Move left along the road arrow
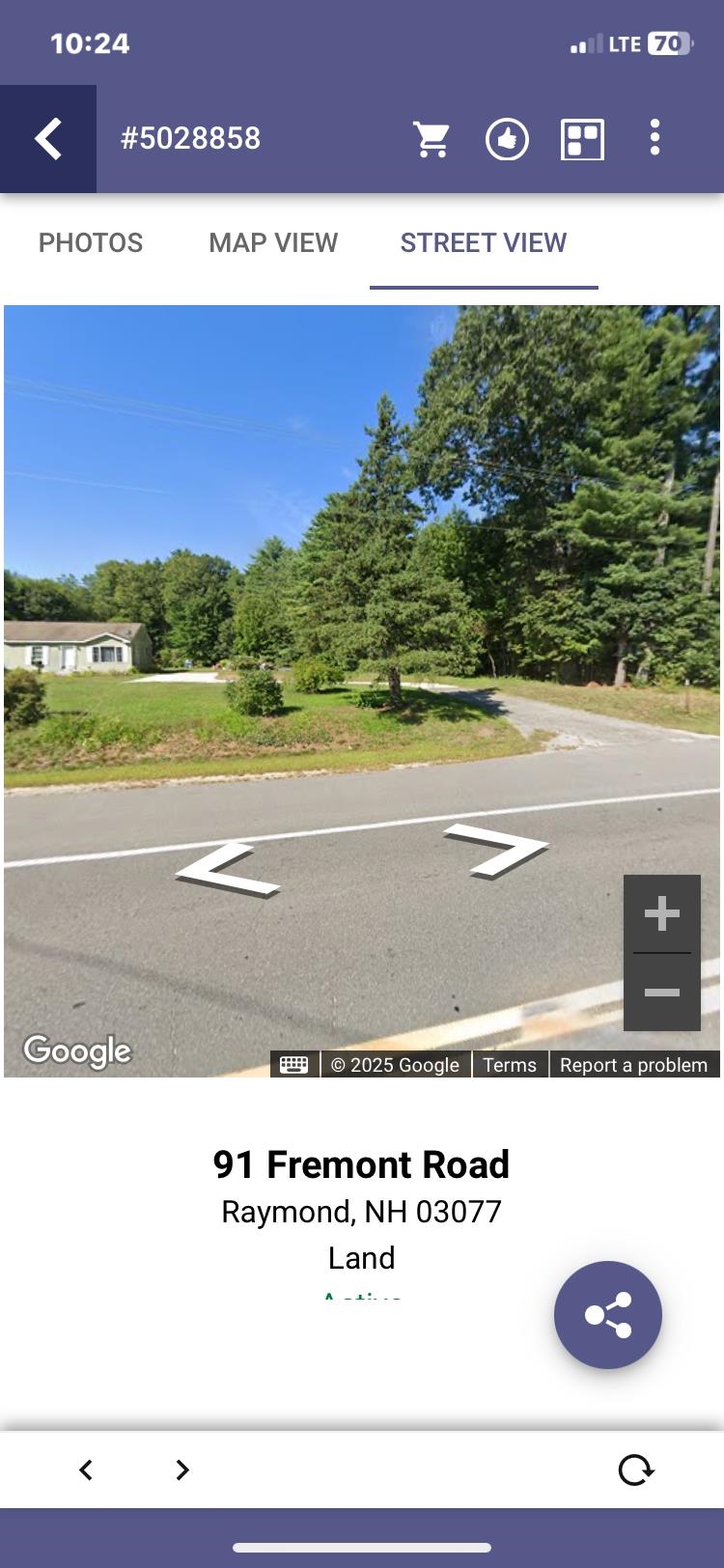This screenshot has height=1568, width=724. [x=227, y=870]
